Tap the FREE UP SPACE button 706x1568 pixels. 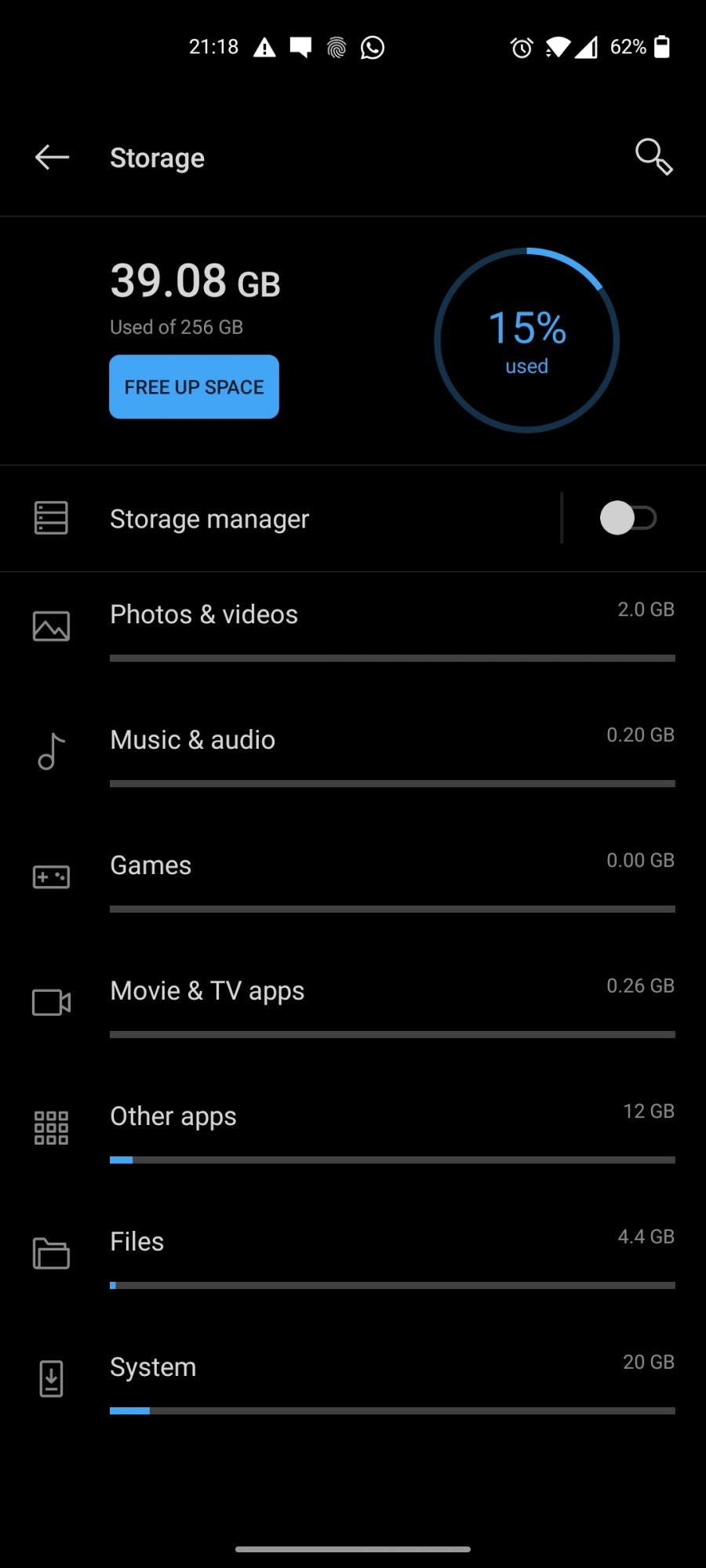click(x=194, y=387)
